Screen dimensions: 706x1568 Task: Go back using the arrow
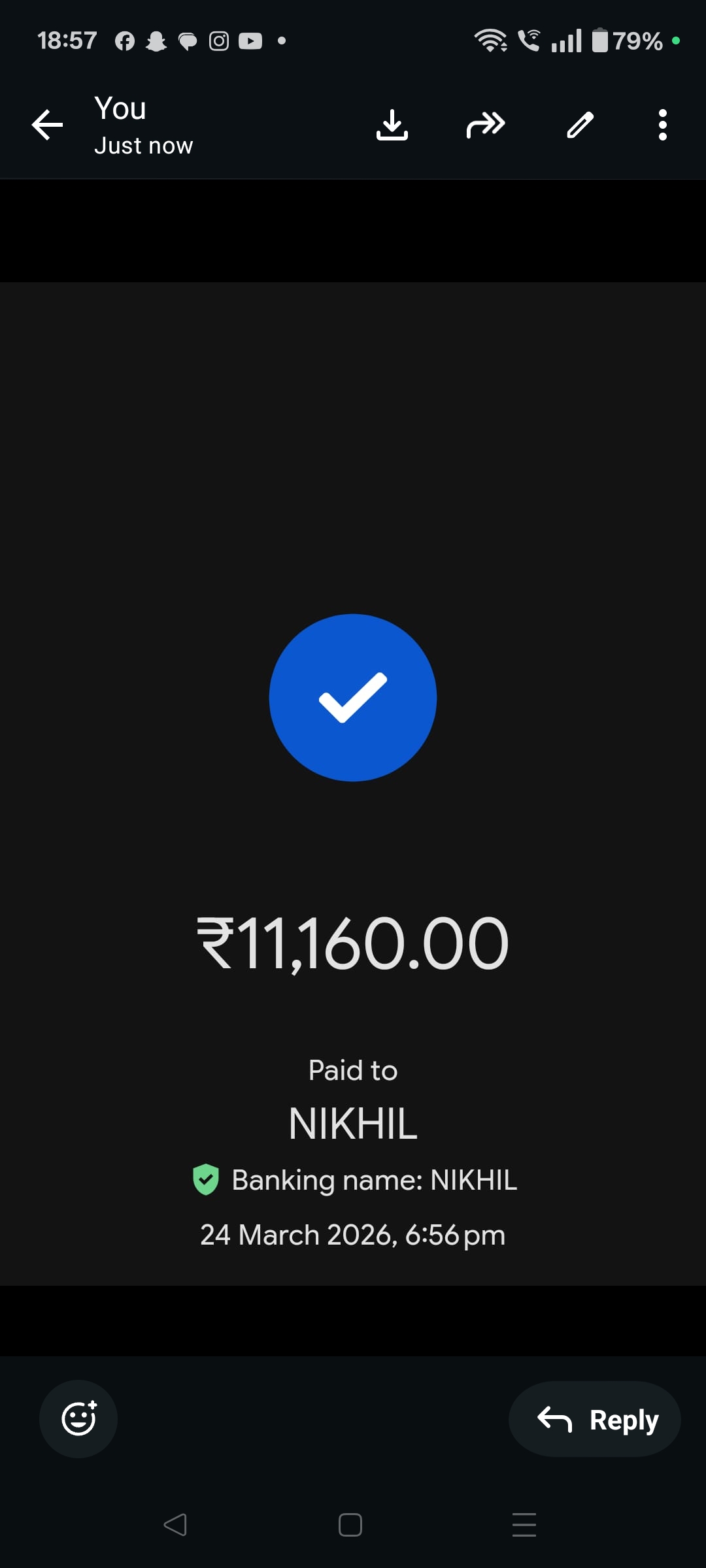(48, 125)
